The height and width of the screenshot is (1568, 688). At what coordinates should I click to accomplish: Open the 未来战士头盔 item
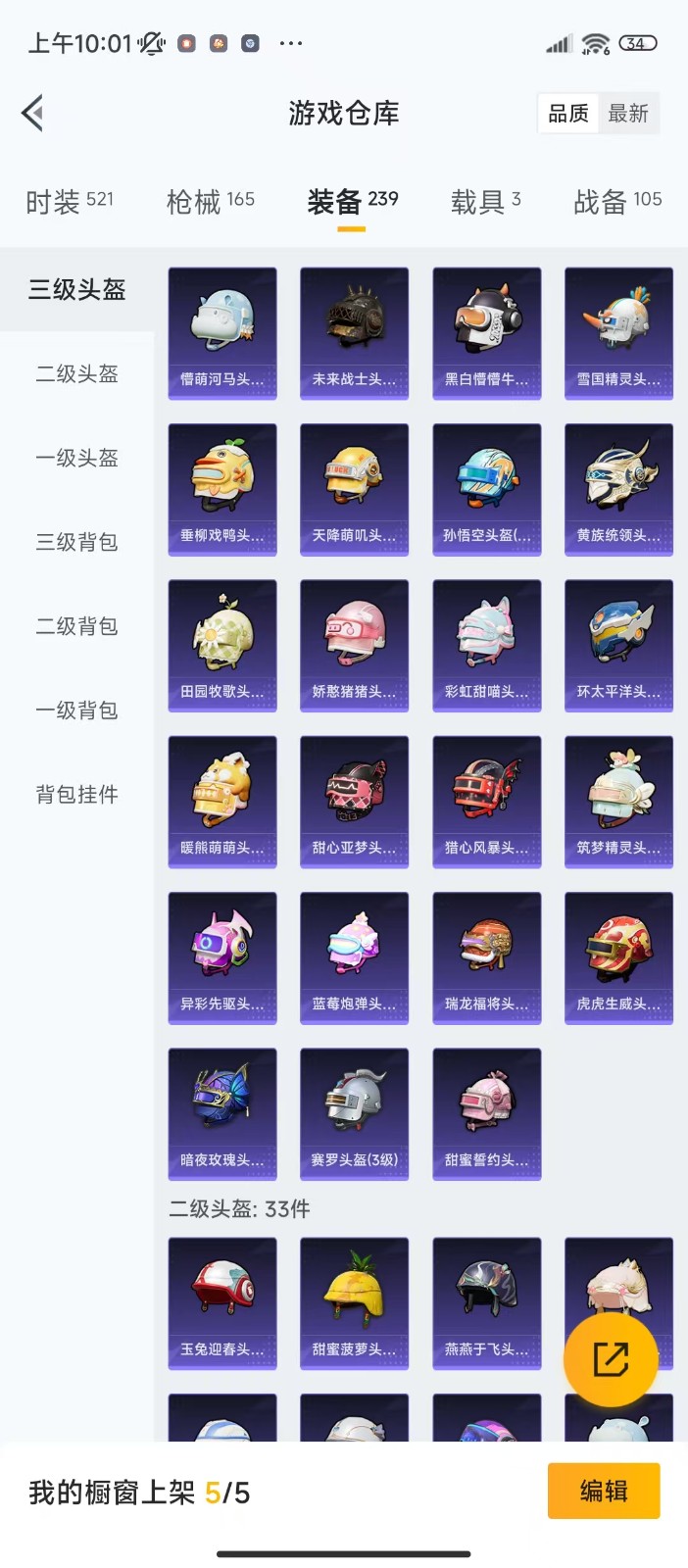354,333
